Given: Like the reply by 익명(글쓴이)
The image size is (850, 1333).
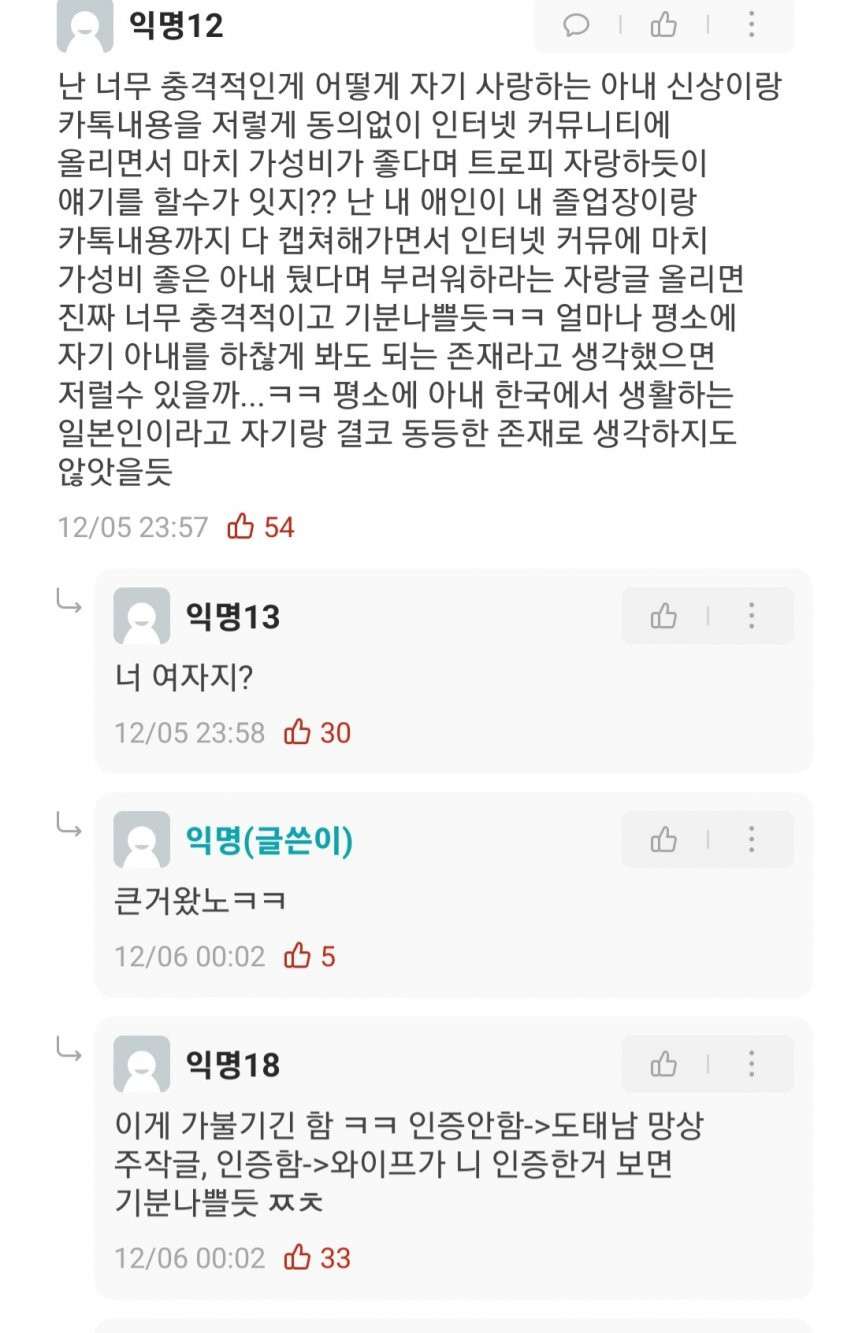Looking at the screenshot, I should pos(663,840).
